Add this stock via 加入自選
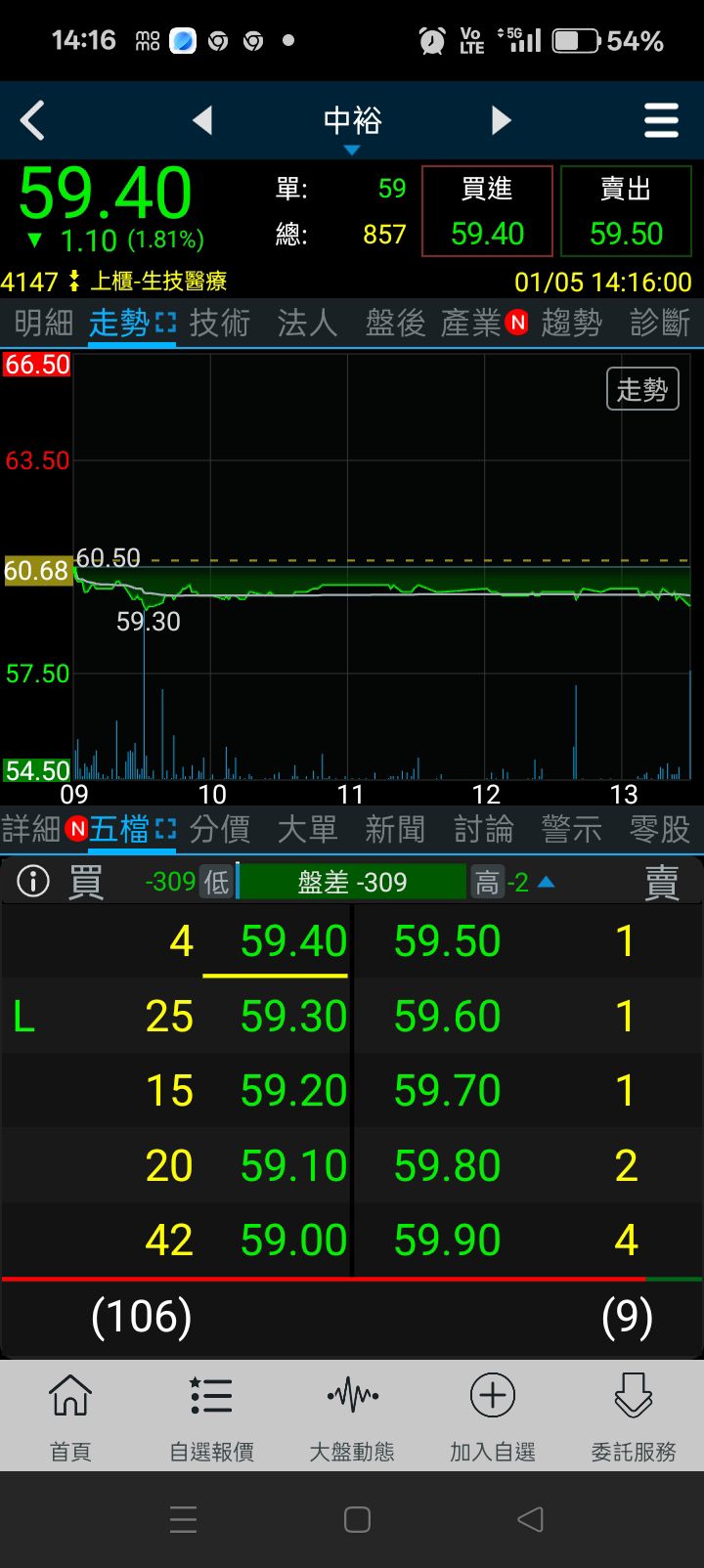Screen dimensions: 704x1568 click(493, 1416)
